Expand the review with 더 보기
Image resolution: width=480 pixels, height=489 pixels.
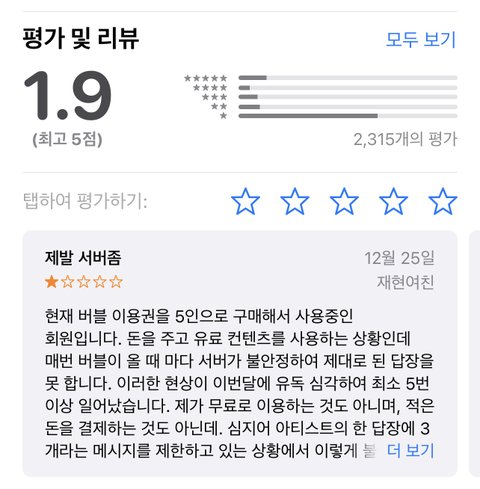click(x=411, y=450)
